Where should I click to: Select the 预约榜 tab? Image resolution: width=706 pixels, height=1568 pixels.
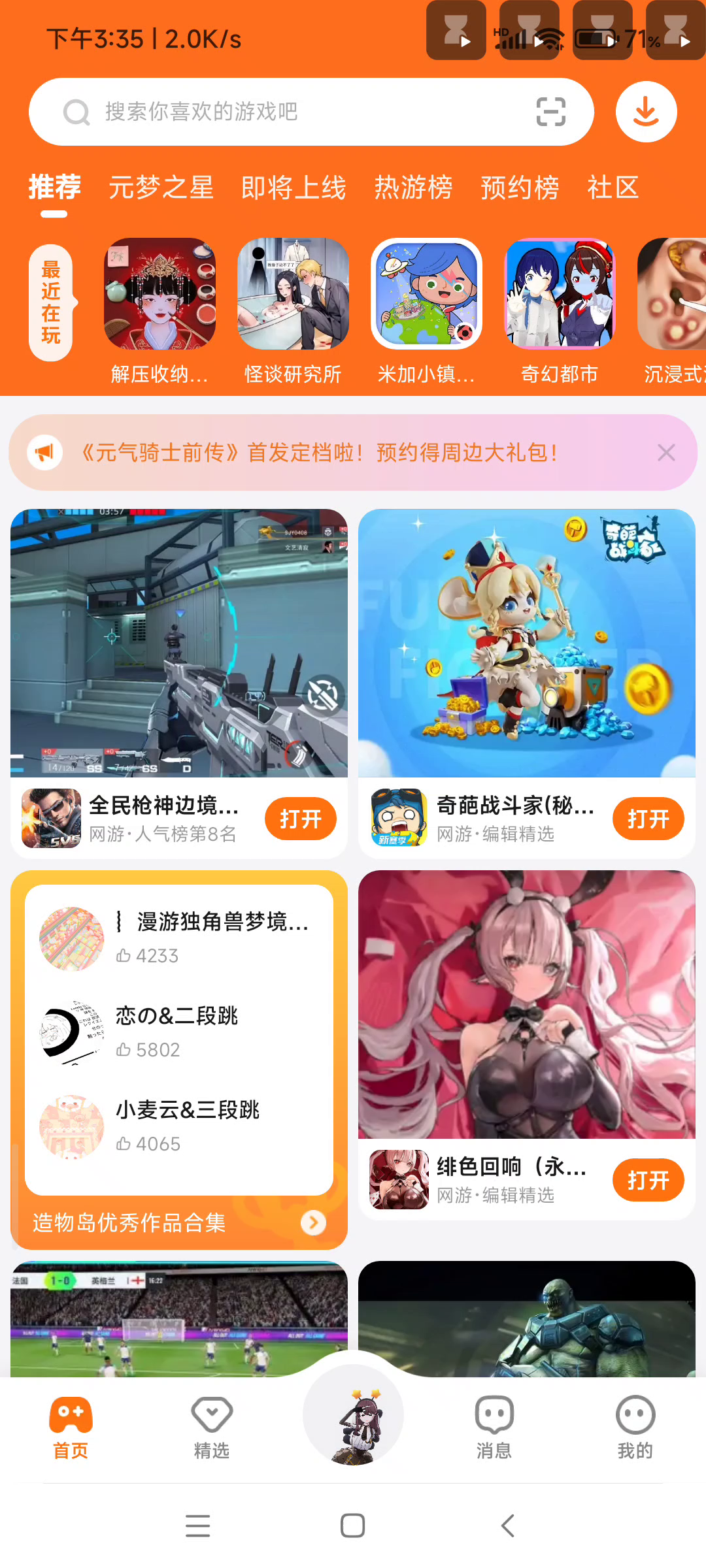(520, 188)
